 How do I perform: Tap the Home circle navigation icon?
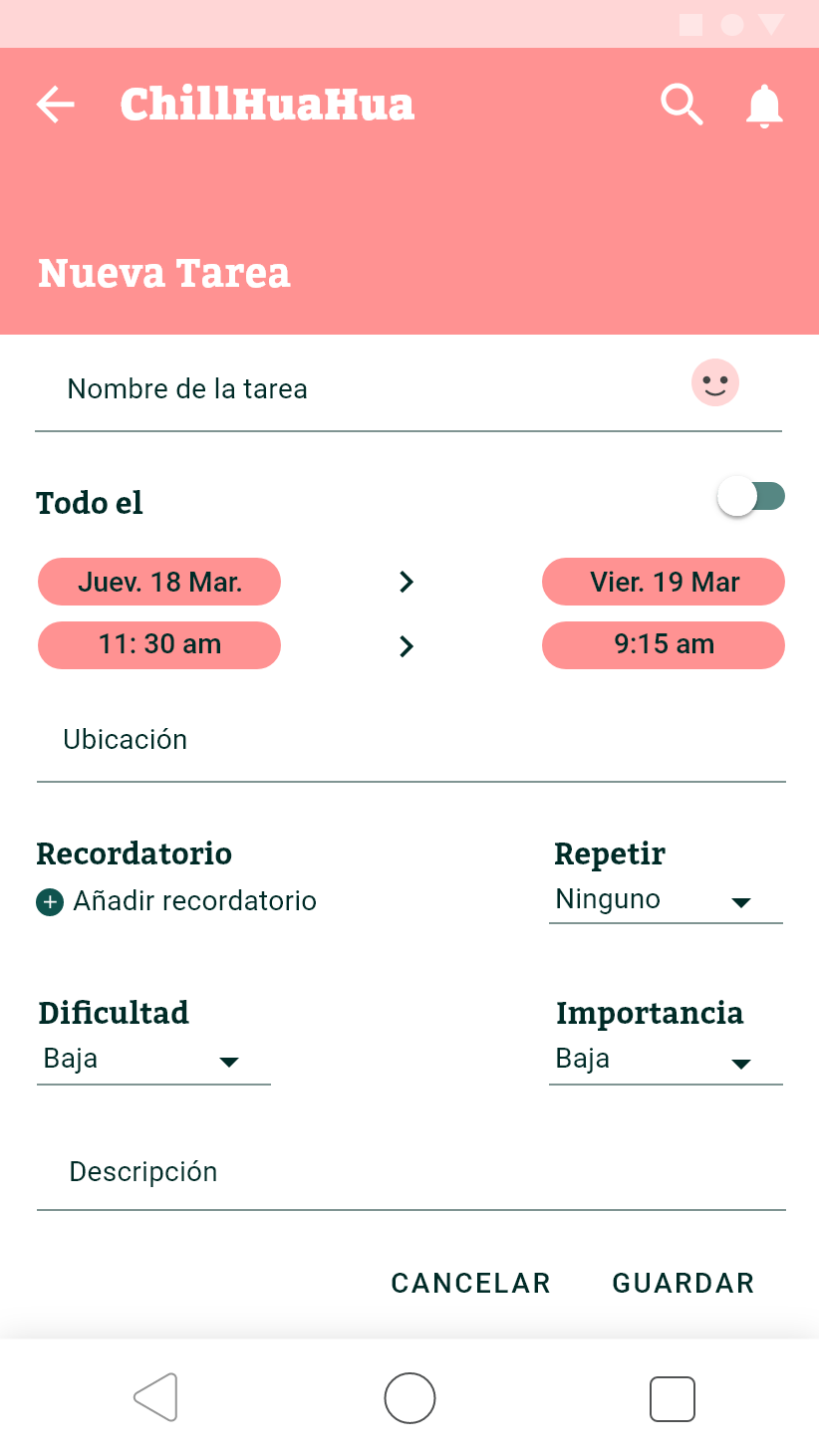point(409,1397)
